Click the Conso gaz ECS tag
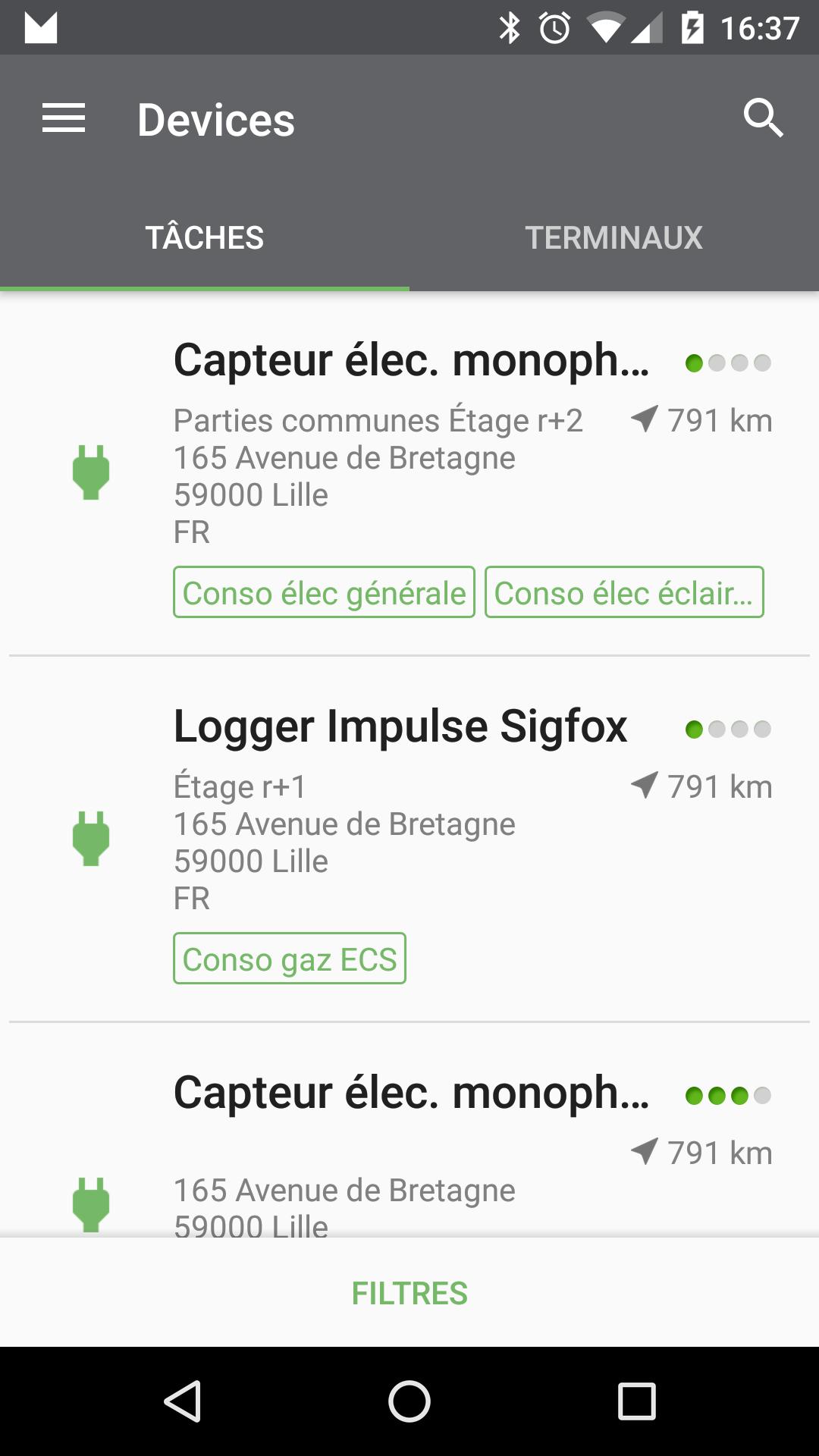Screen dimensions: 819x1456 click(289, 959)
